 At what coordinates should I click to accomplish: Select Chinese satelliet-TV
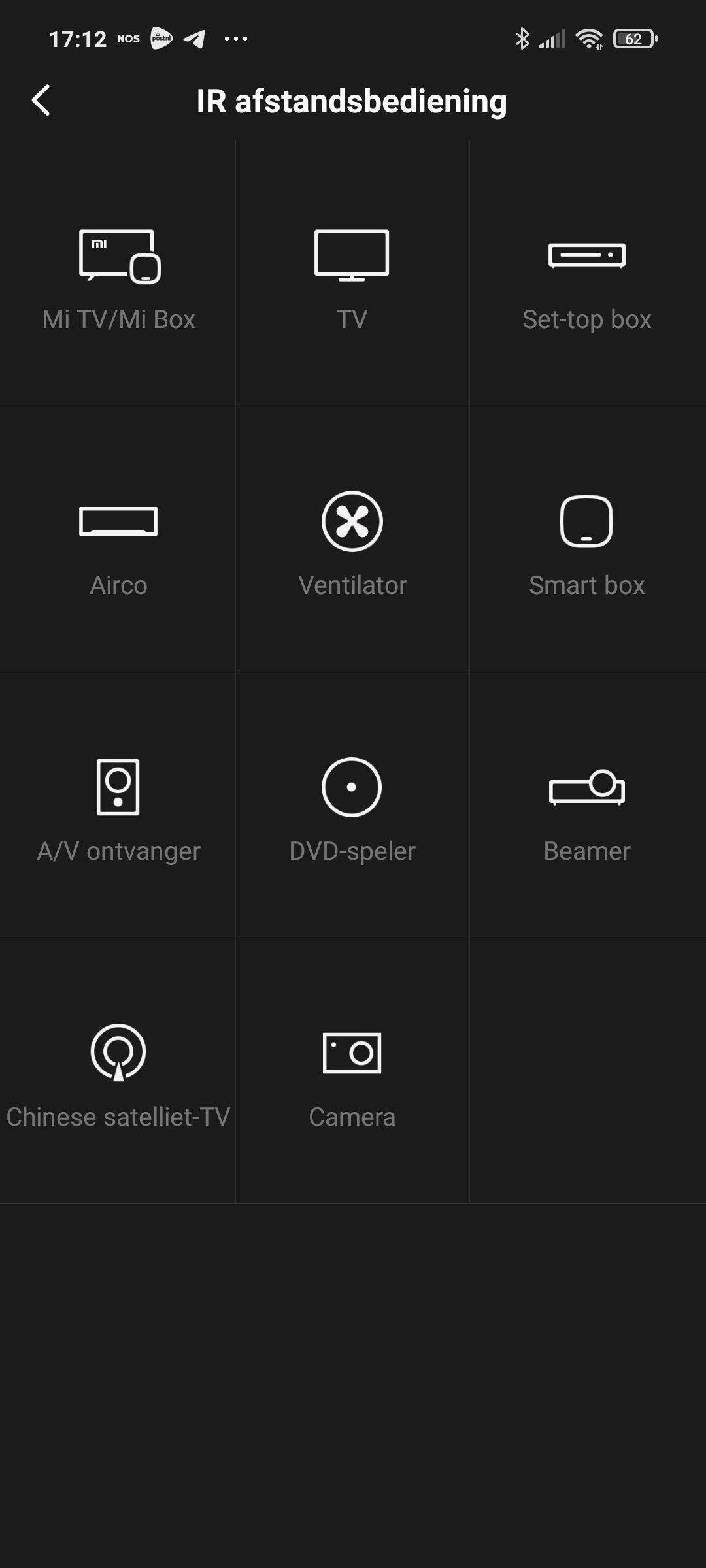coord(118,1071)
